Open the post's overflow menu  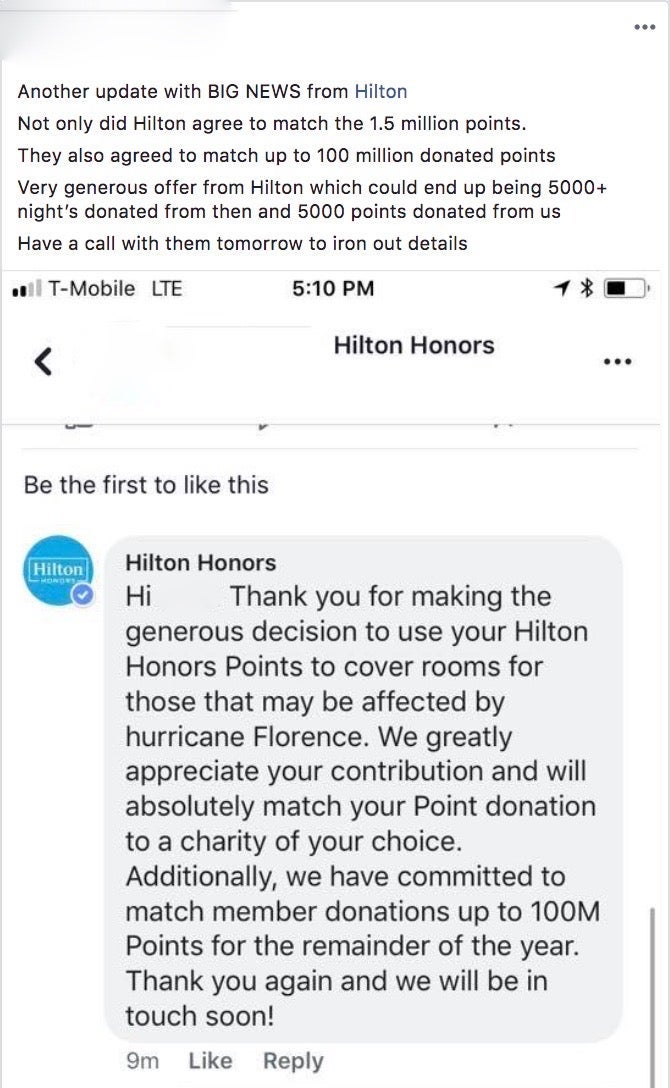tap(644, 26)
